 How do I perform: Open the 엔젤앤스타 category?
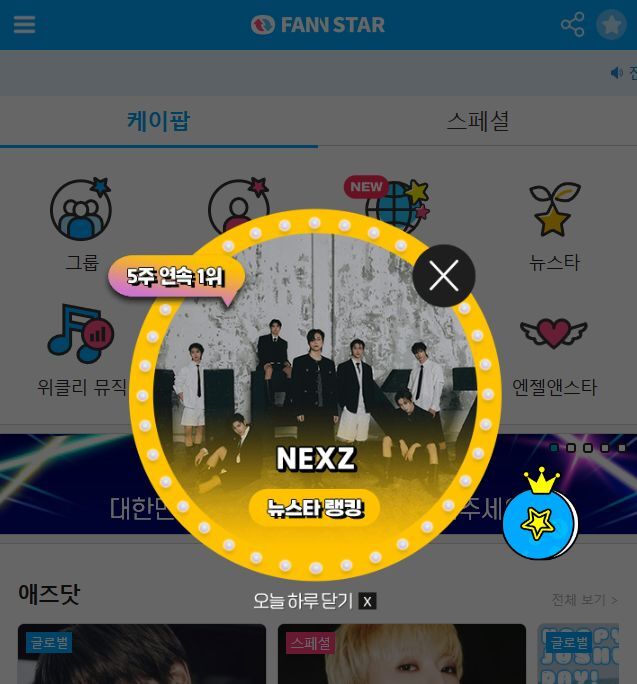point(554,350)
